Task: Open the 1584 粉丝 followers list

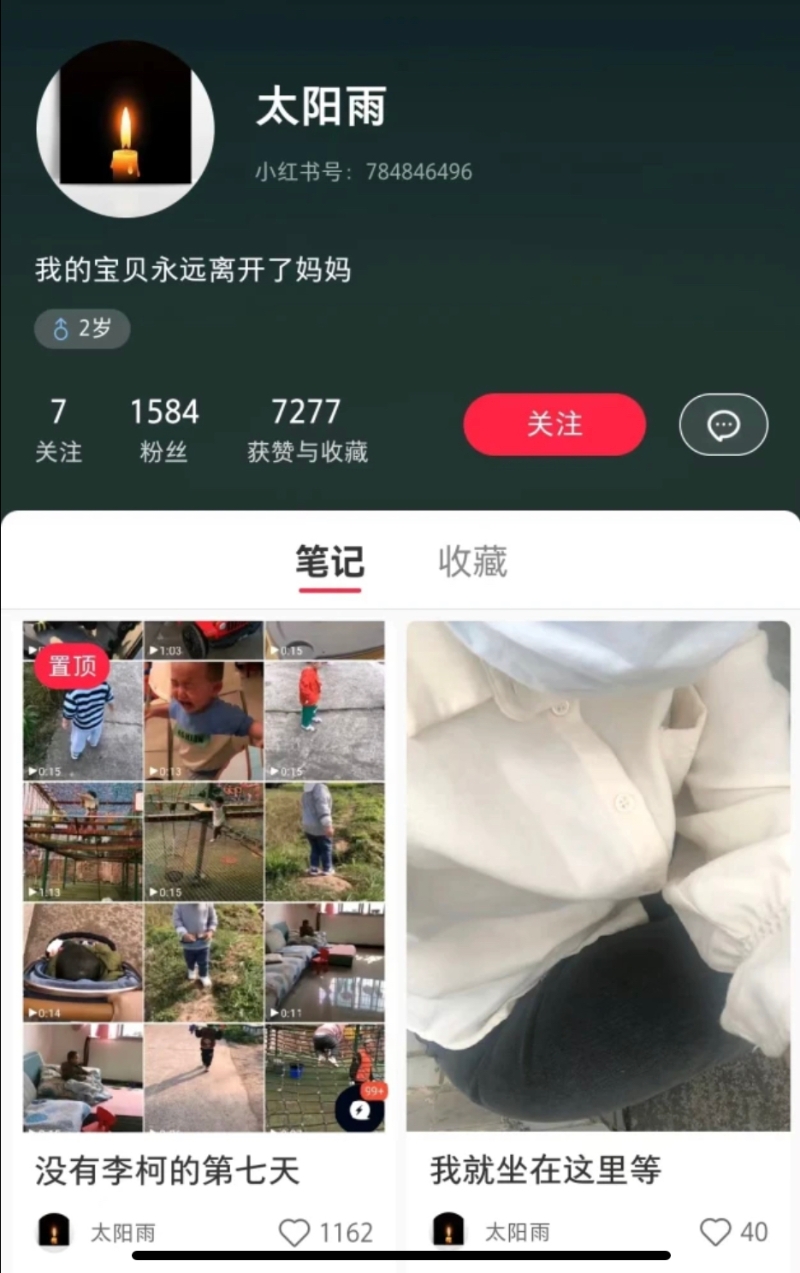Action: point(164,430)
